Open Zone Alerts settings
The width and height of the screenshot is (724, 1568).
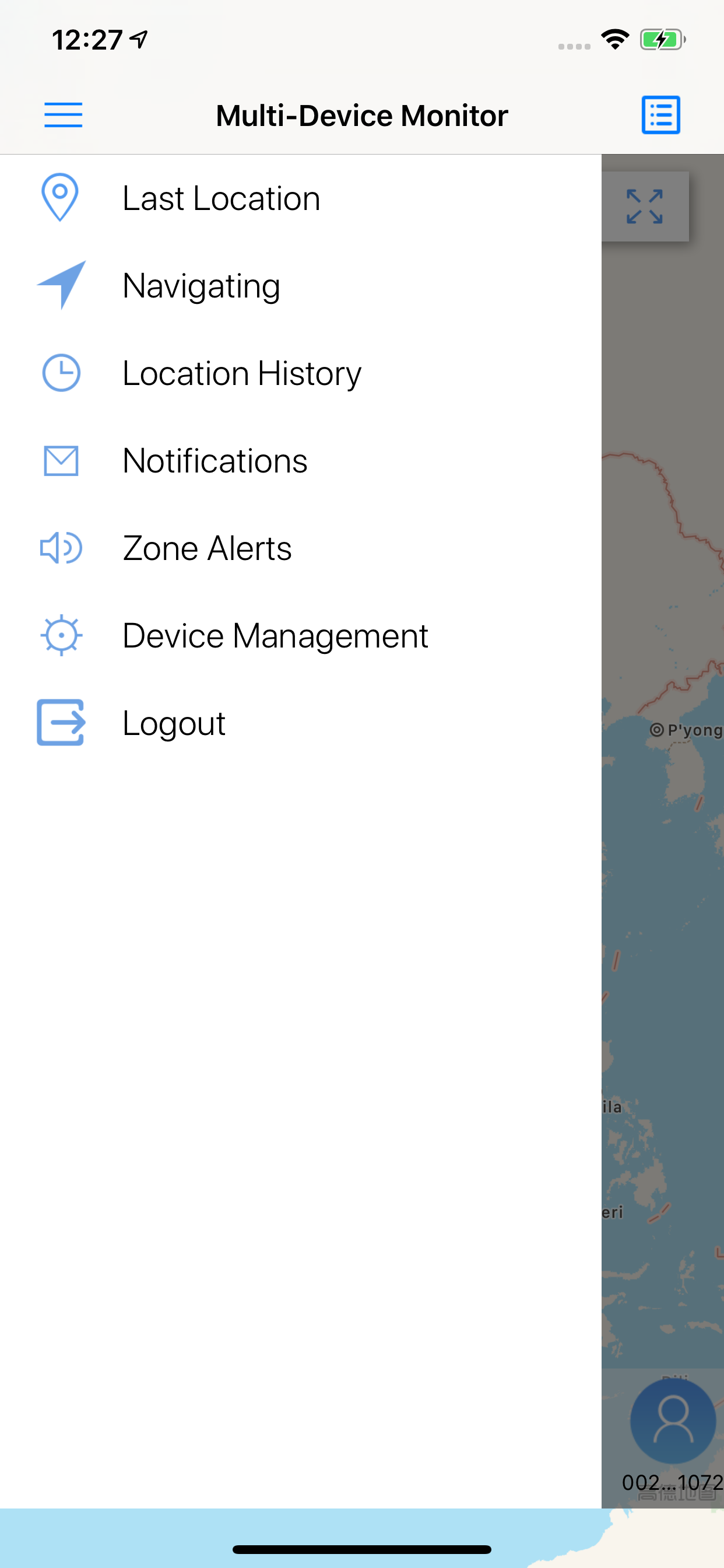tap(206, 547)
